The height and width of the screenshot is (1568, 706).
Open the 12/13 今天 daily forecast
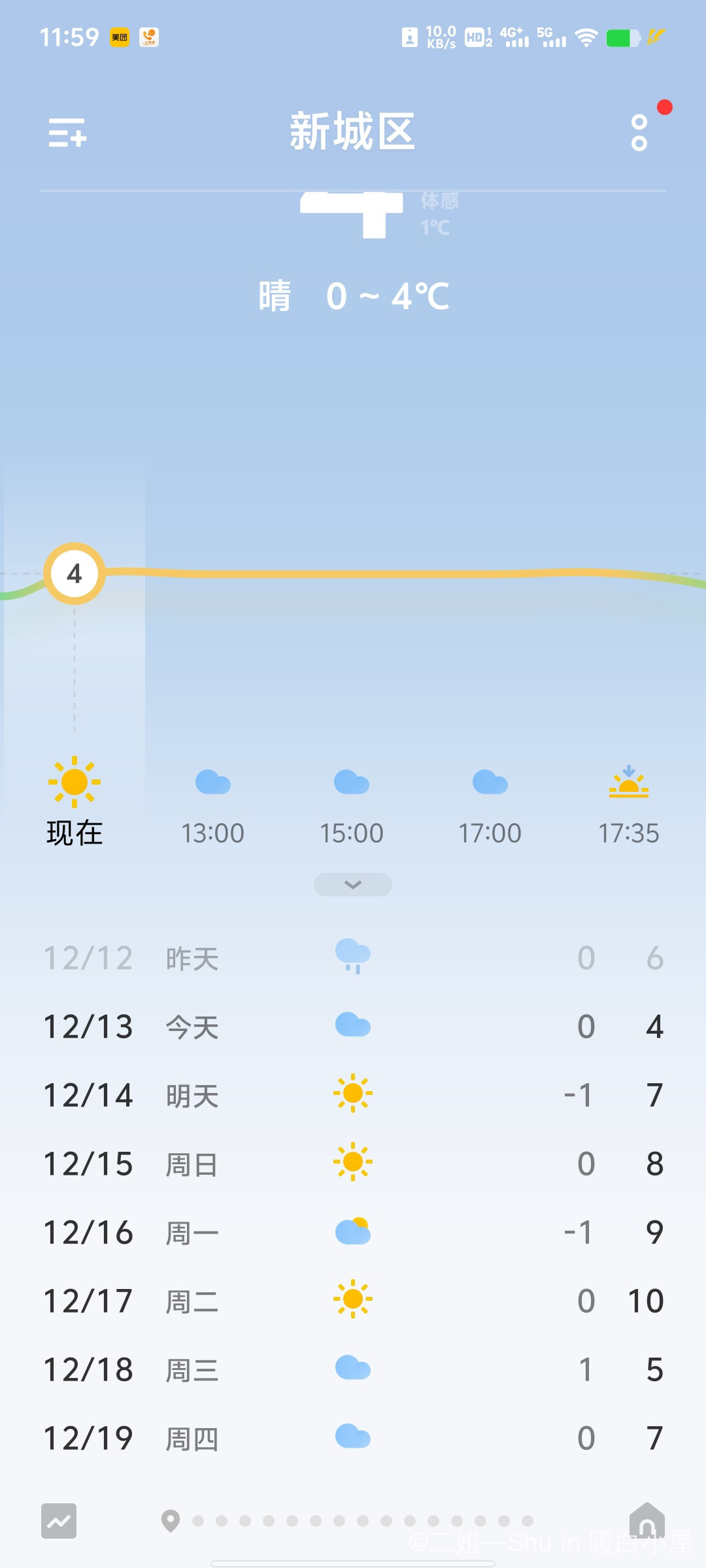click(353, 1026)
